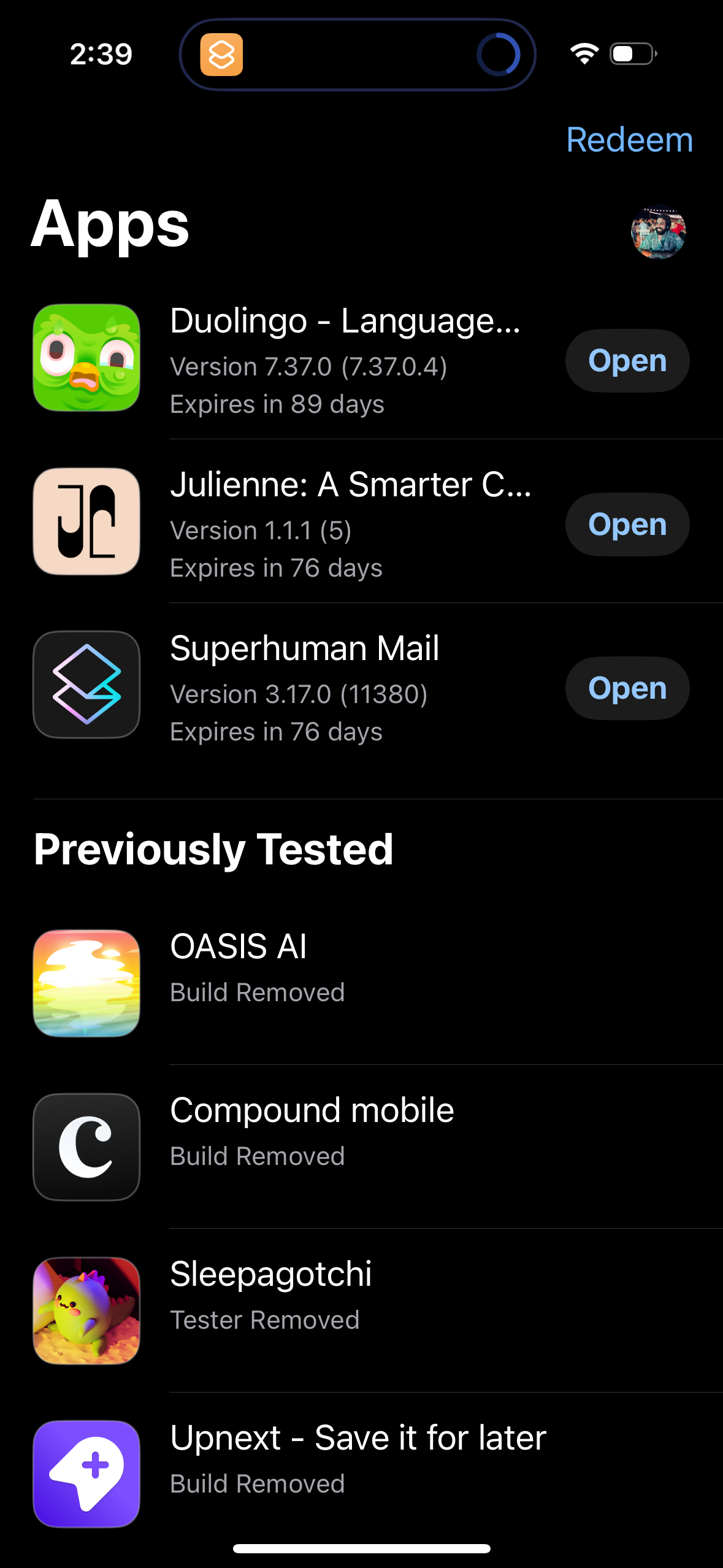
Task: Open your profile avatar
Action: click(x=659, y=233)
